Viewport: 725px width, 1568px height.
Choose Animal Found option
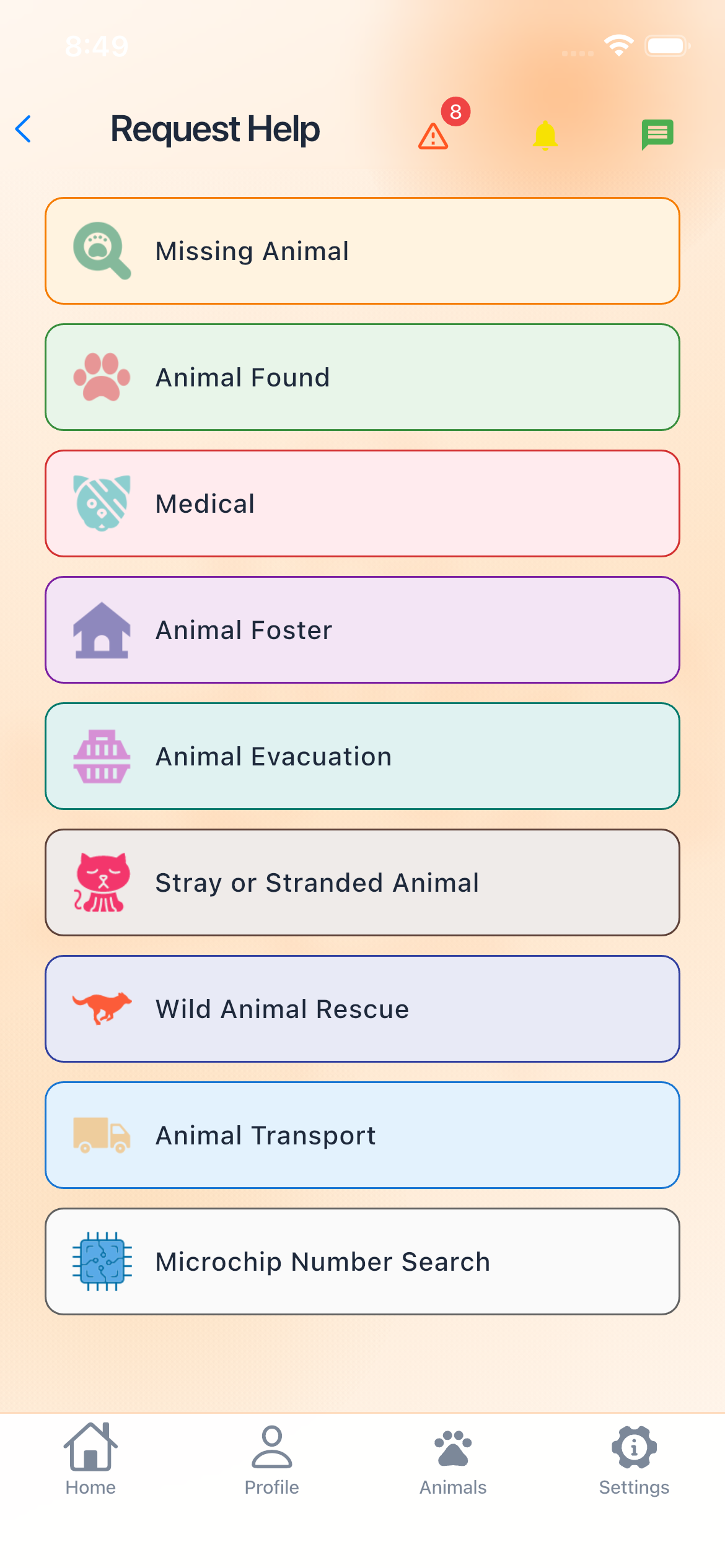coord(362,377)
